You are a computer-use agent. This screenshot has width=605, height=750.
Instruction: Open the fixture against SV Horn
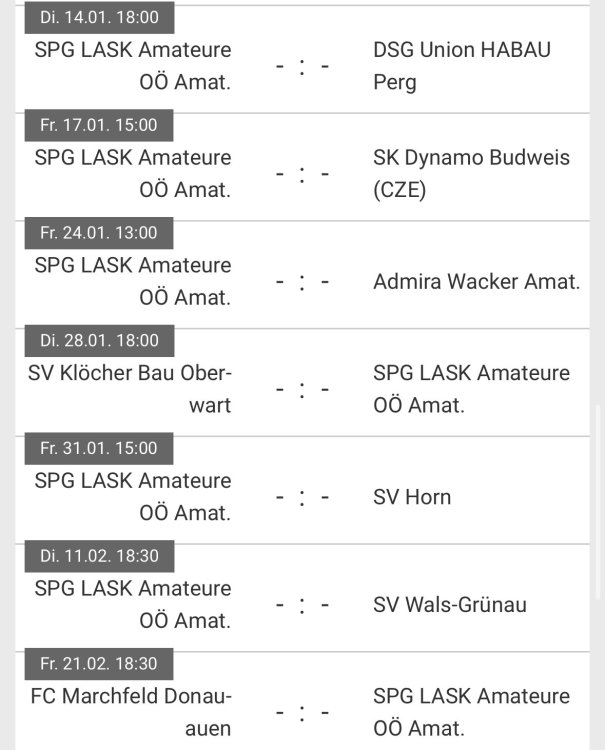coord(302,497)
